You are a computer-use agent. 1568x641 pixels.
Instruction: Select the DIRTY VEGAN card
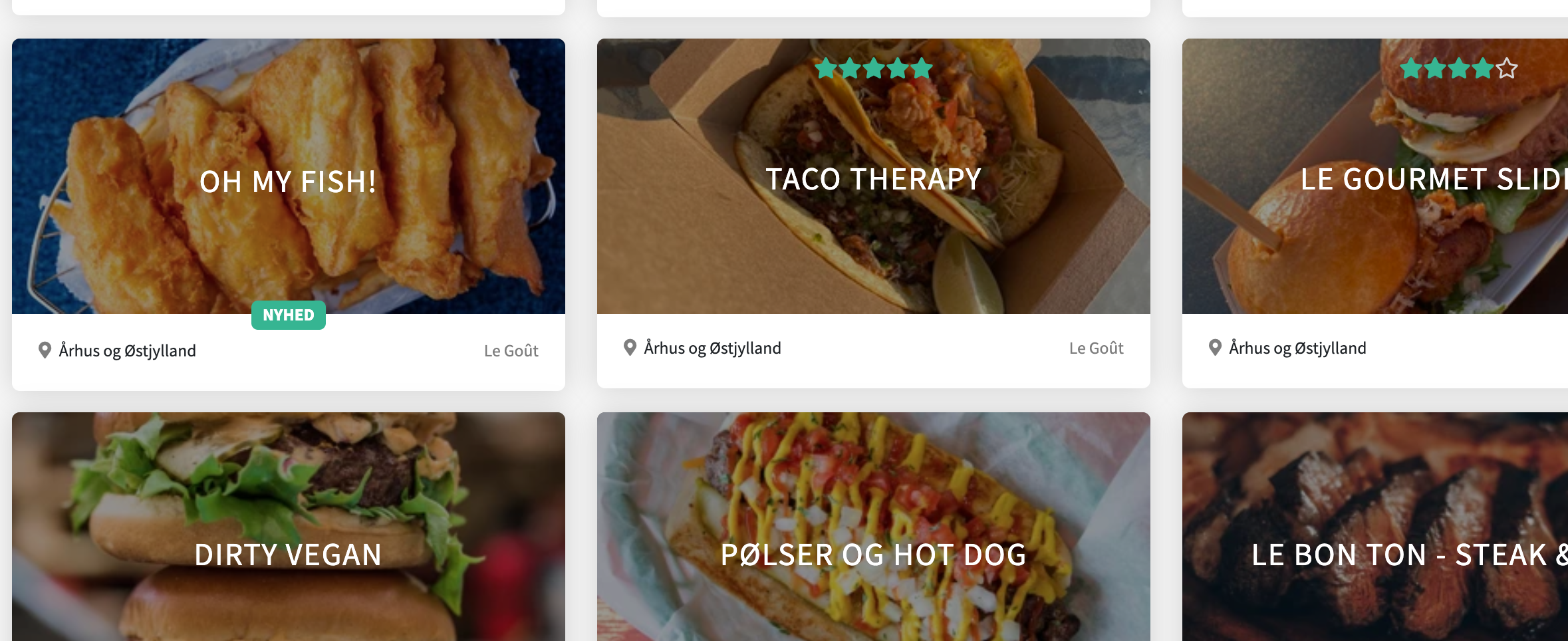coord(288,555)
